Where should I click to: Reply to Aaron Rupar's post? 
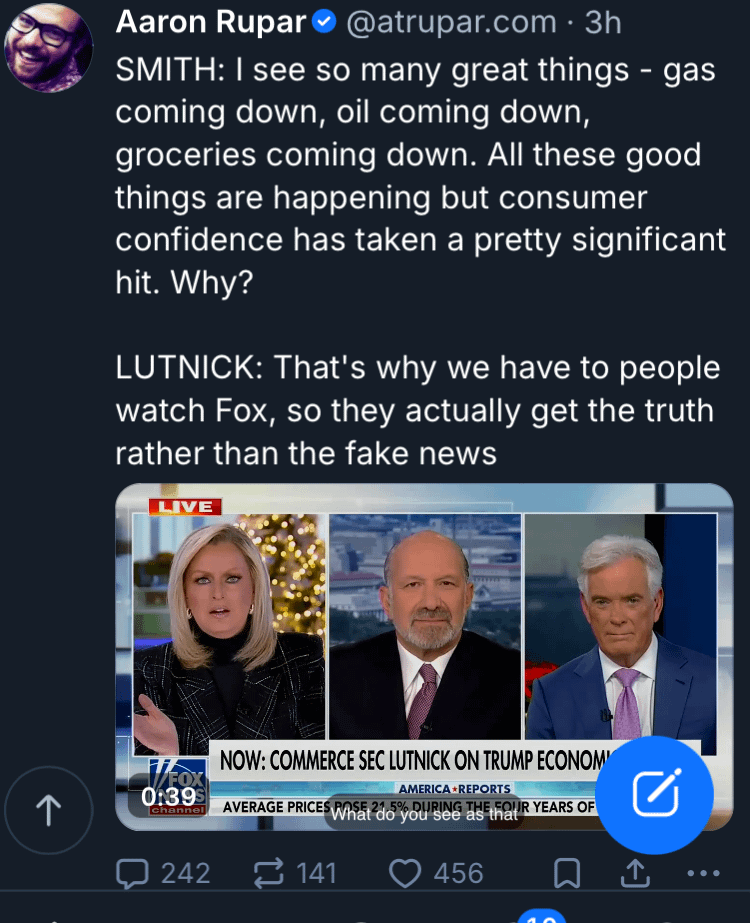pyautogui.click(x=134, y=873)
